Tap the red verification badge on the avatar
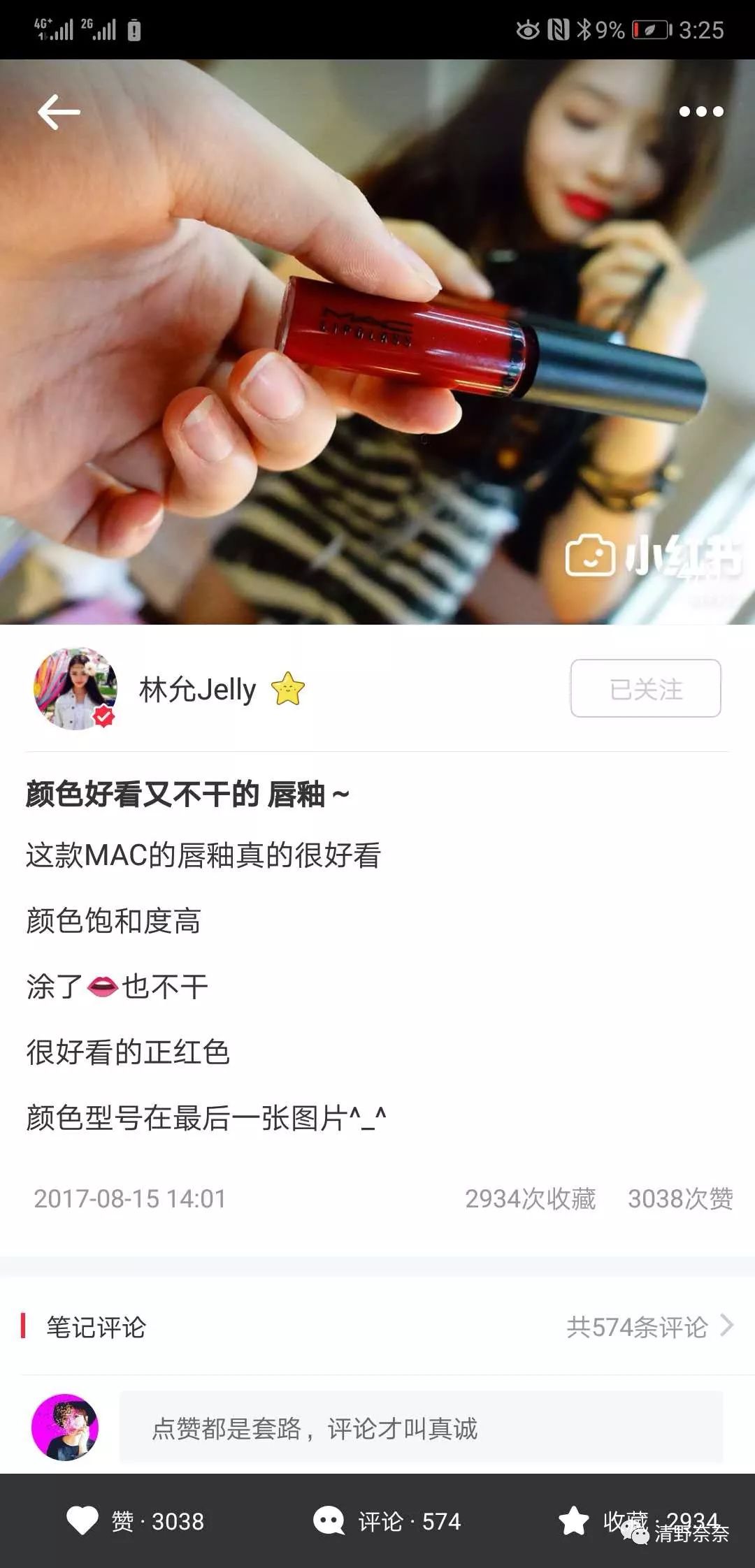 [103, 714]
